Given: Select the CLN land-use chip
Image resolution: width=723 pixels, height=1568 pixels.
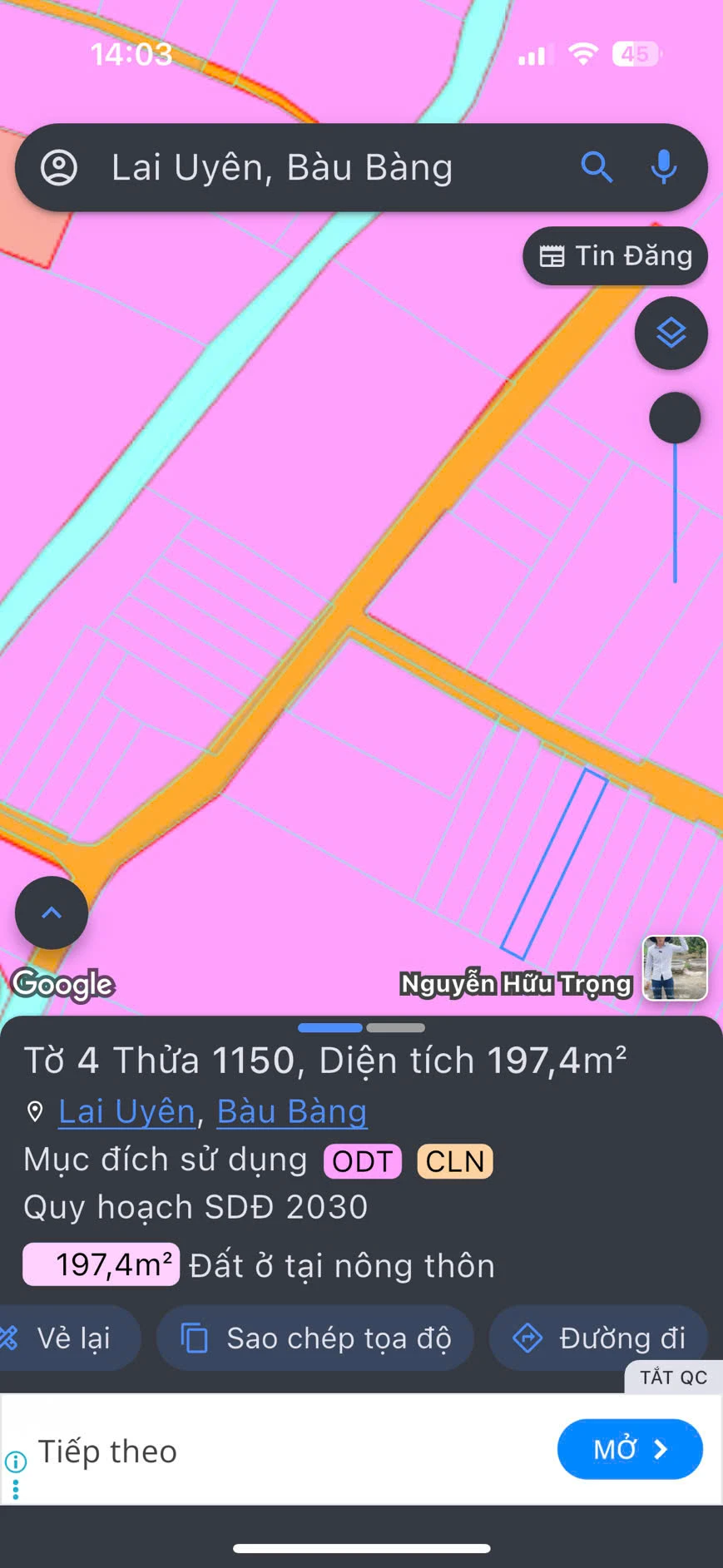Looking at the screenshot, I should pyautogui.click(x=455, y=1161).
